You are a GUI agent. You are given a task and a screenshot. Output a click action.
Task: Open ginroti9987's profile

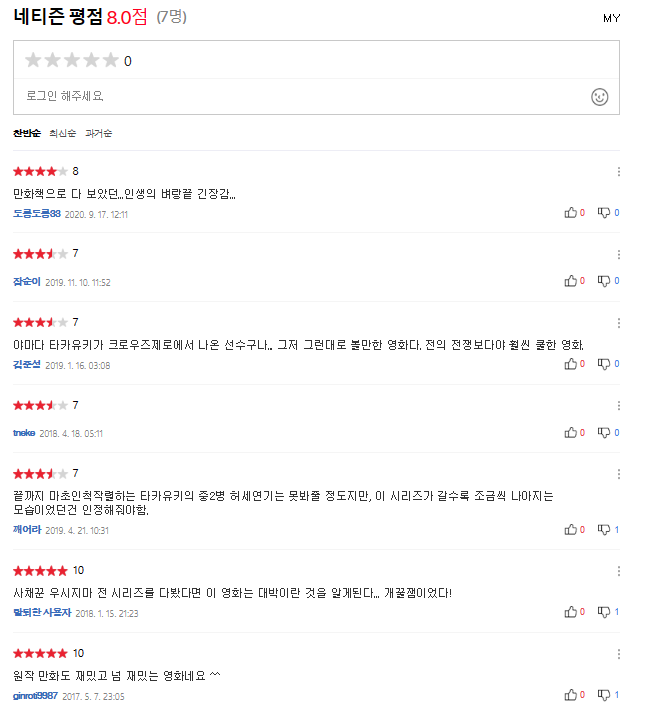coord(37,695)
